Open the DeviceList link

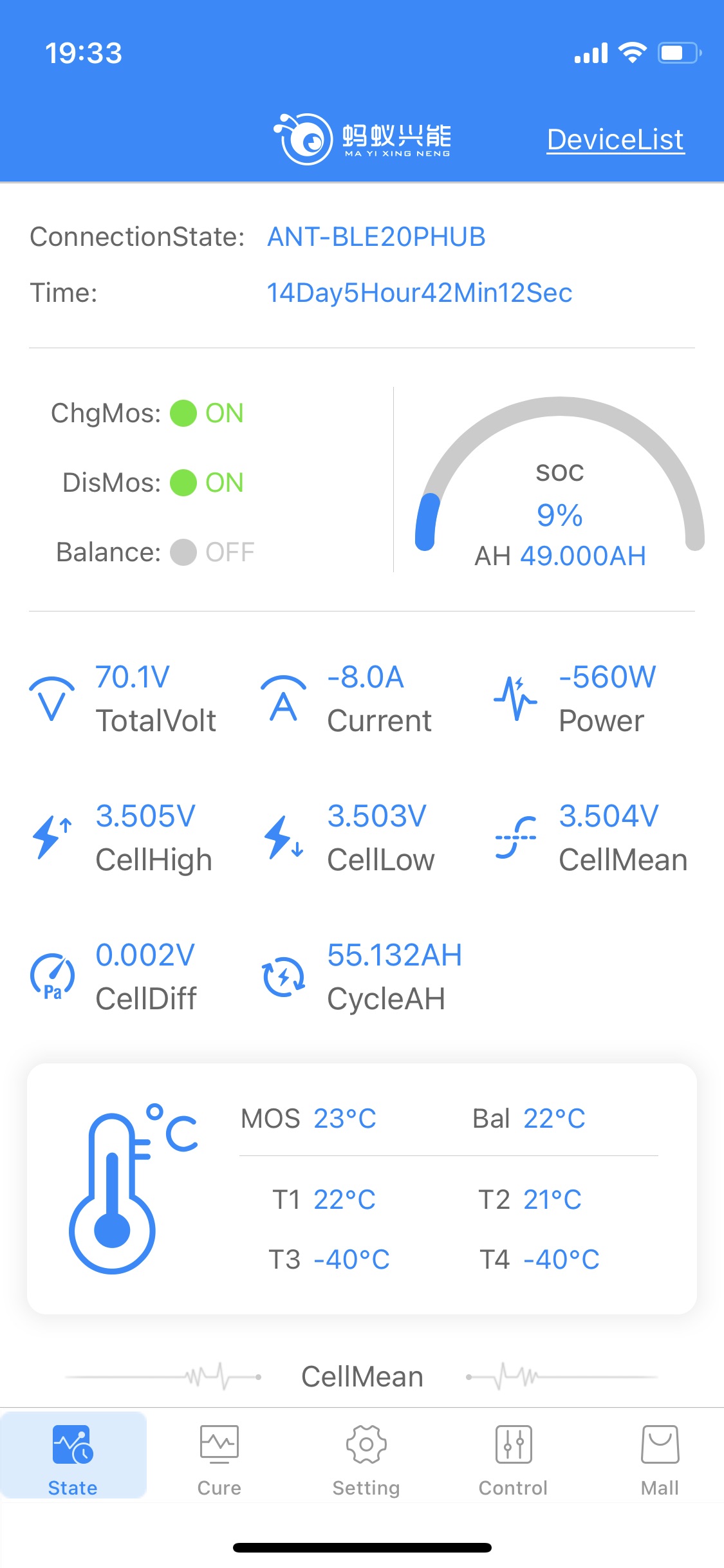[x=615, y=140]
